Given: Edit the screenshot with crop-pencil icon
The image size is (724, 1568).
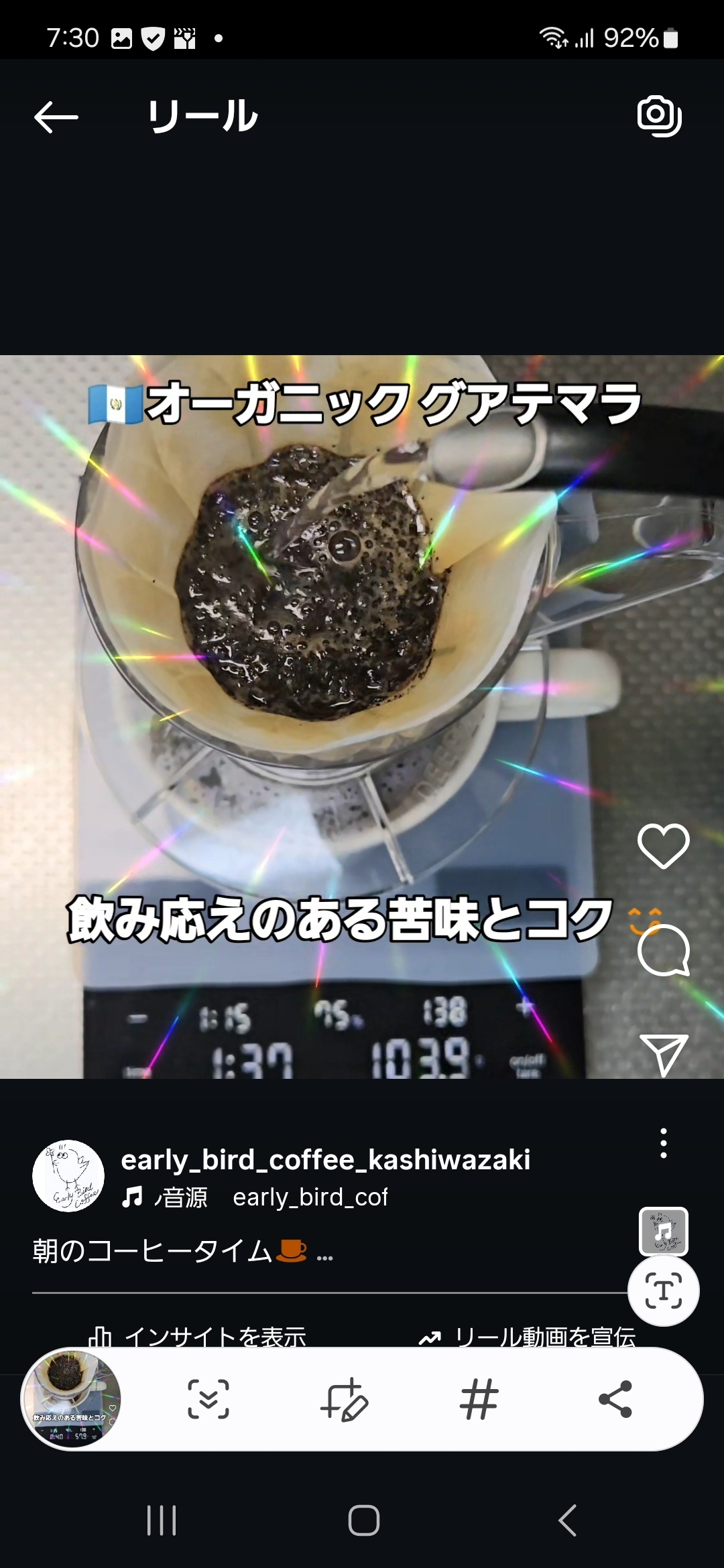Looking at the screenshot, I should (x=345, y=1399).
